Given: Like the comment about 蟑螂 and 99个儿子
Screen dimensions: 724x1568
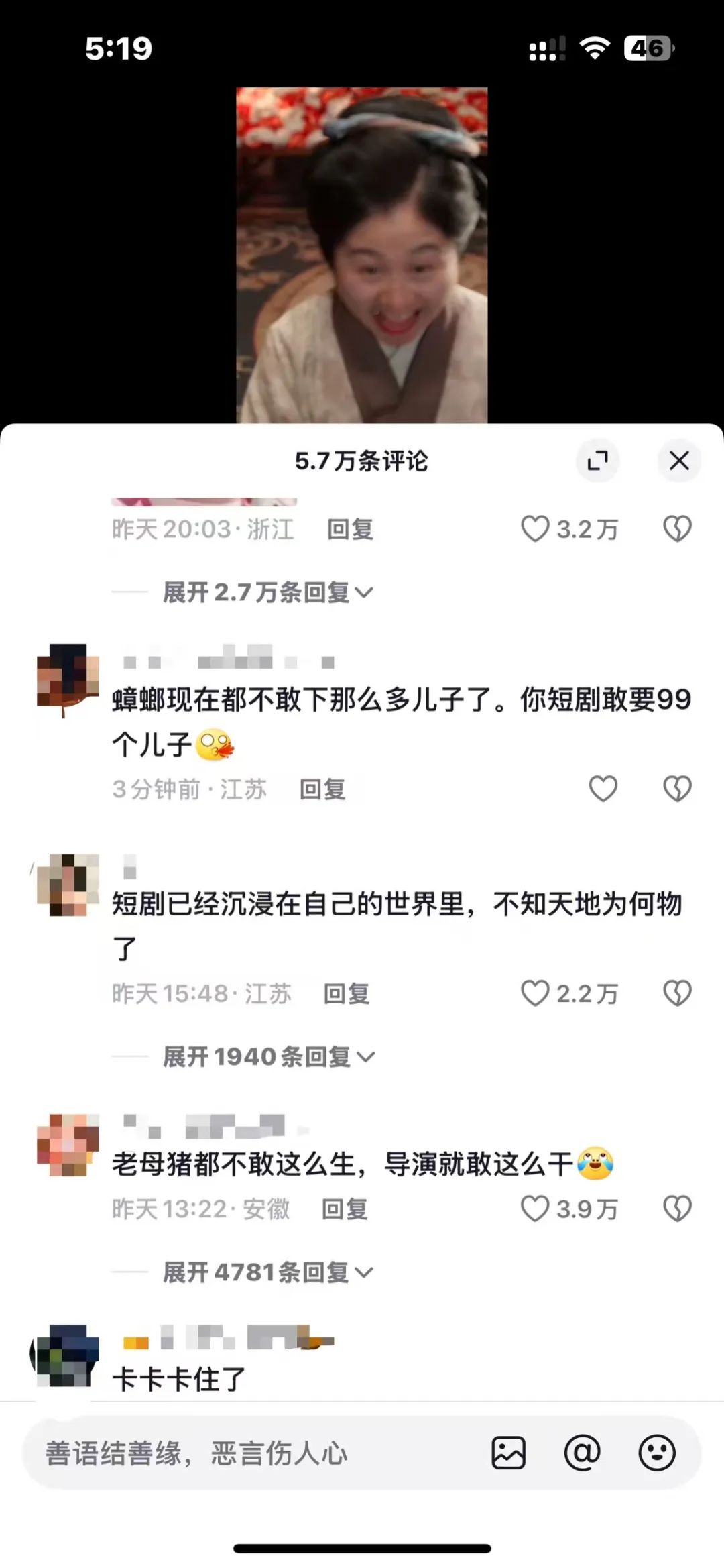Looking at the screenshot, I should point(603,789).
